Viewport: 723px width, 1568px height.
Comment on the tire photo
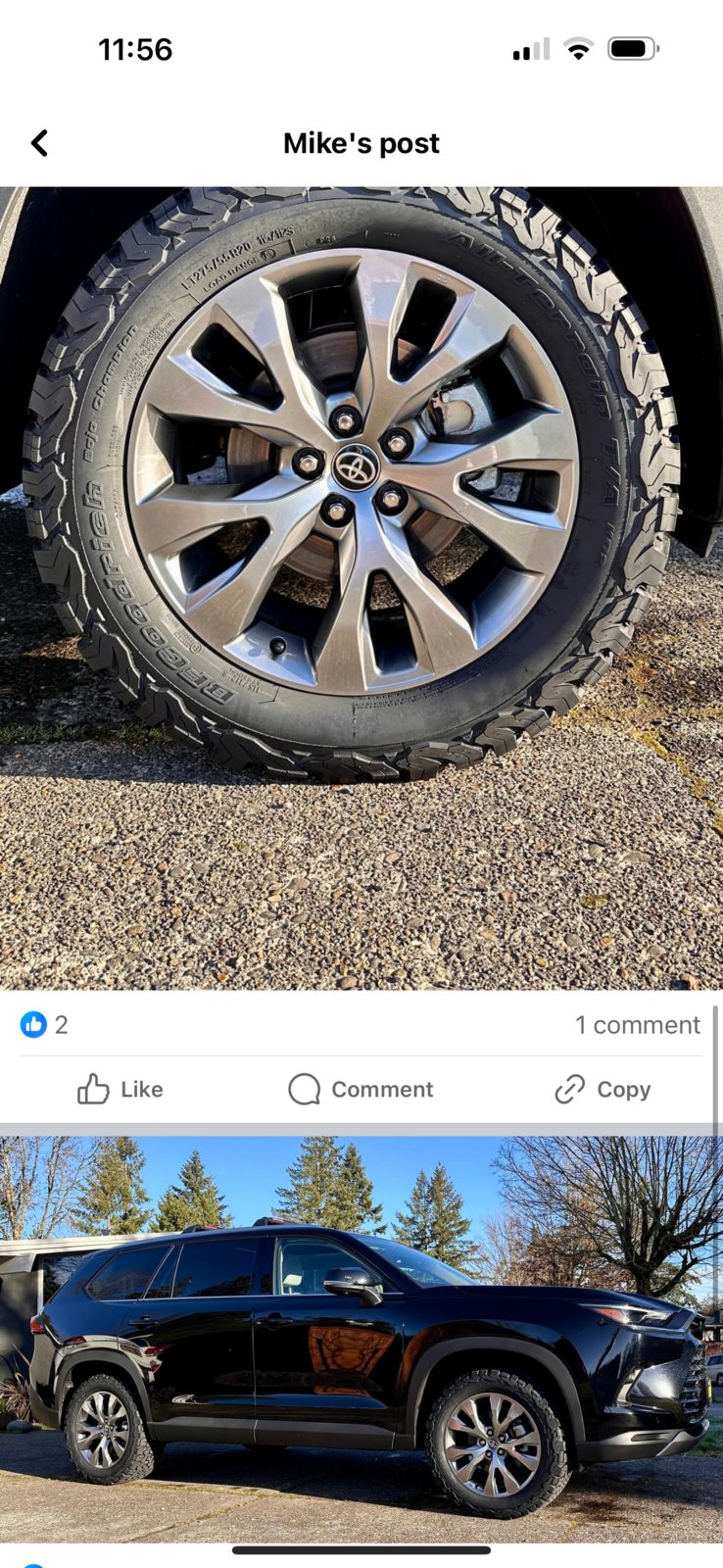[361, 1089]
